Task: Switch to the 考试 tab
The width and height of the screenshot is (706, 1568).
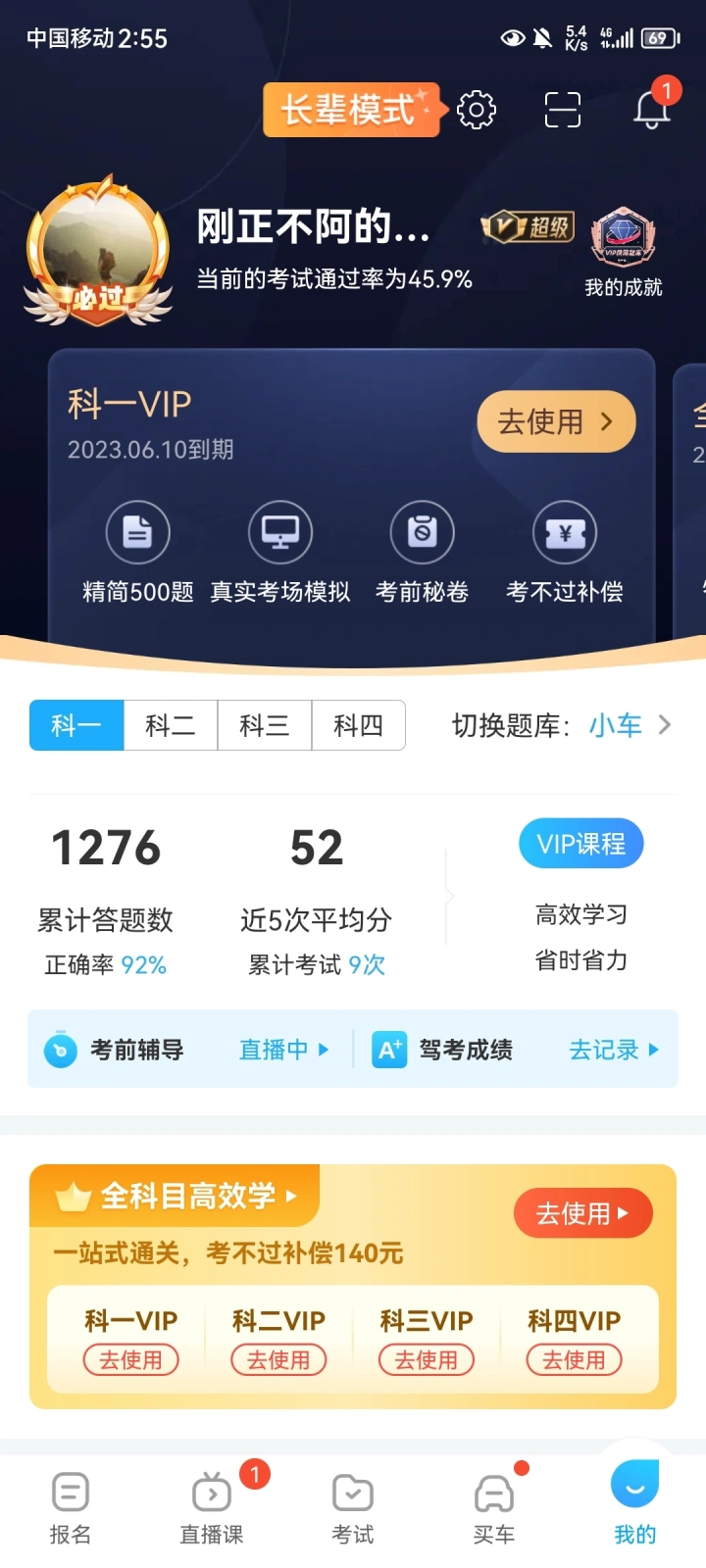Action: (353, 1508)
